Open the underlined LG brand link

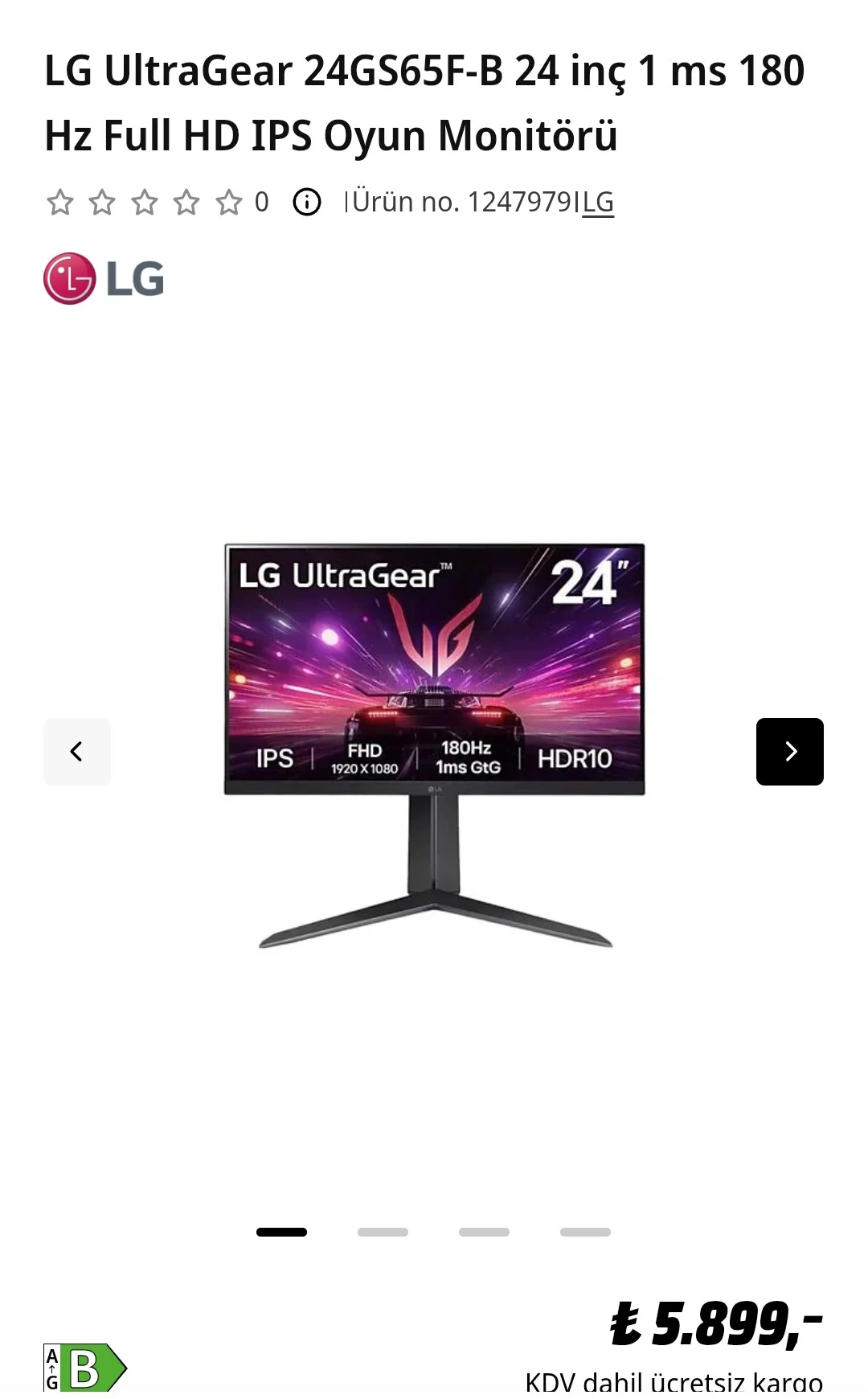[x=598, y=203]
